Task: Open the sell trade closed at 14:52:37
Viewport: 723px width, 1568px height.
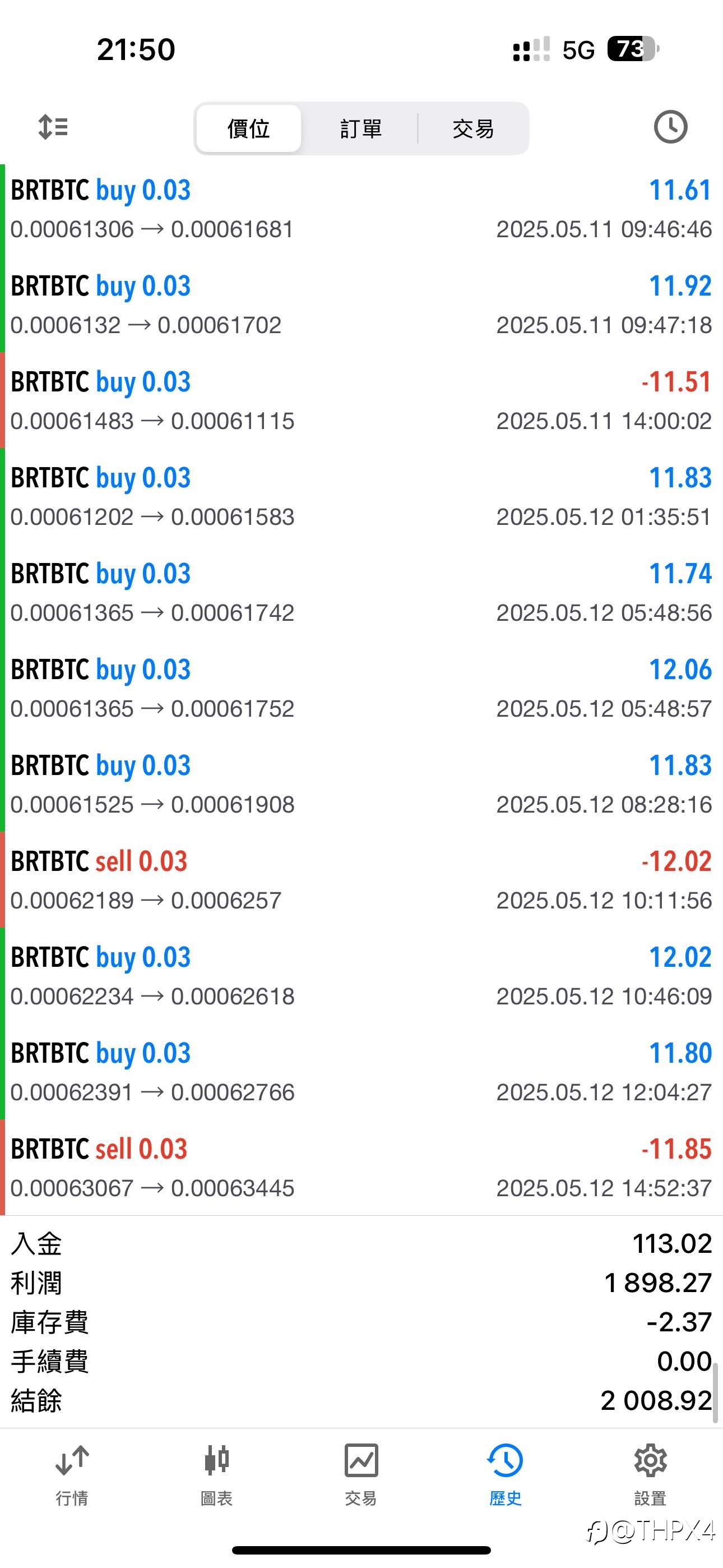Action: (x=361, y=1168)
